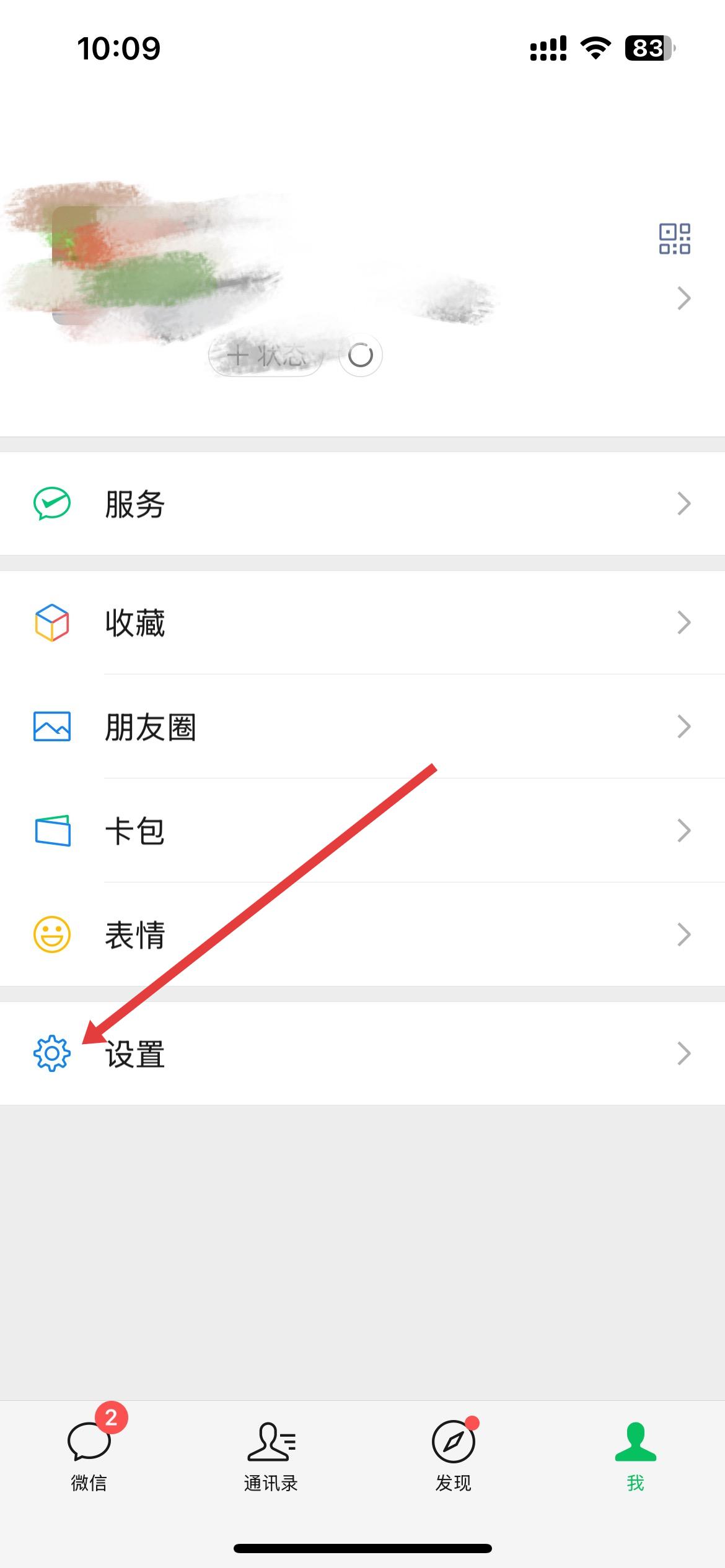Open the 卡包 cards row
725x1568 pixels.
tap(362, 830)
